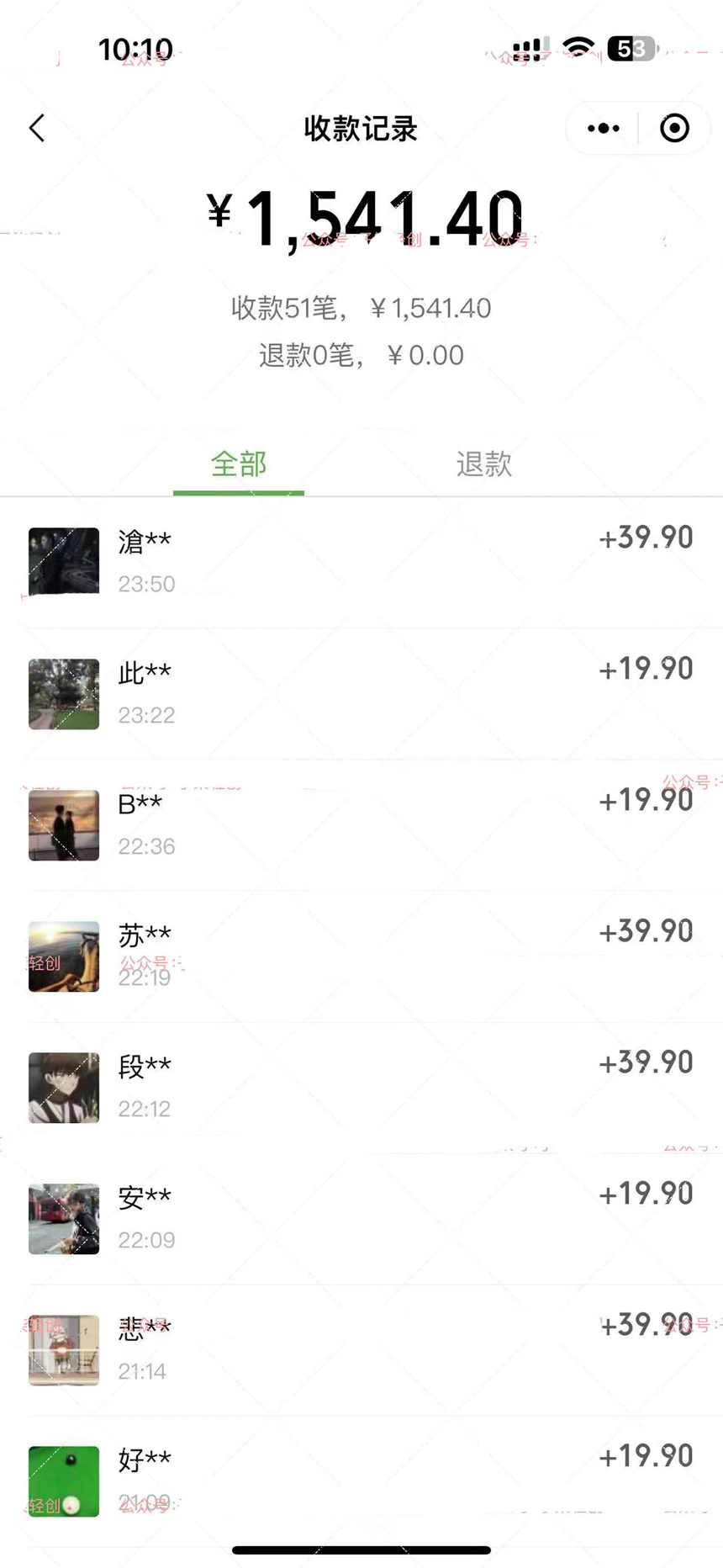This screenshot has width=723, height=1568.
Task: Open the payment record from 悲**
Action: [x=361, y=1349]
